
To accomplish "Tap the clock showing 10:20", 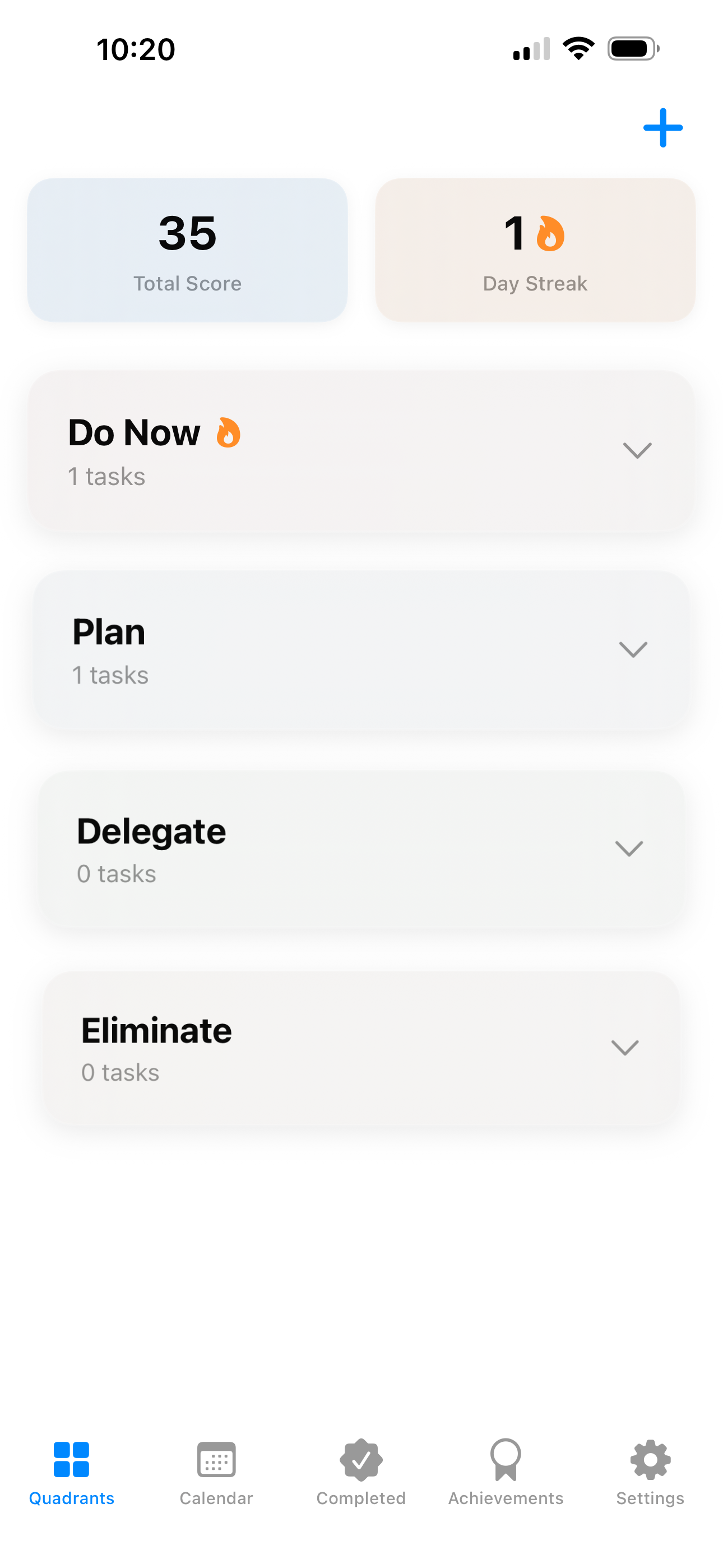I will [135, 49].
